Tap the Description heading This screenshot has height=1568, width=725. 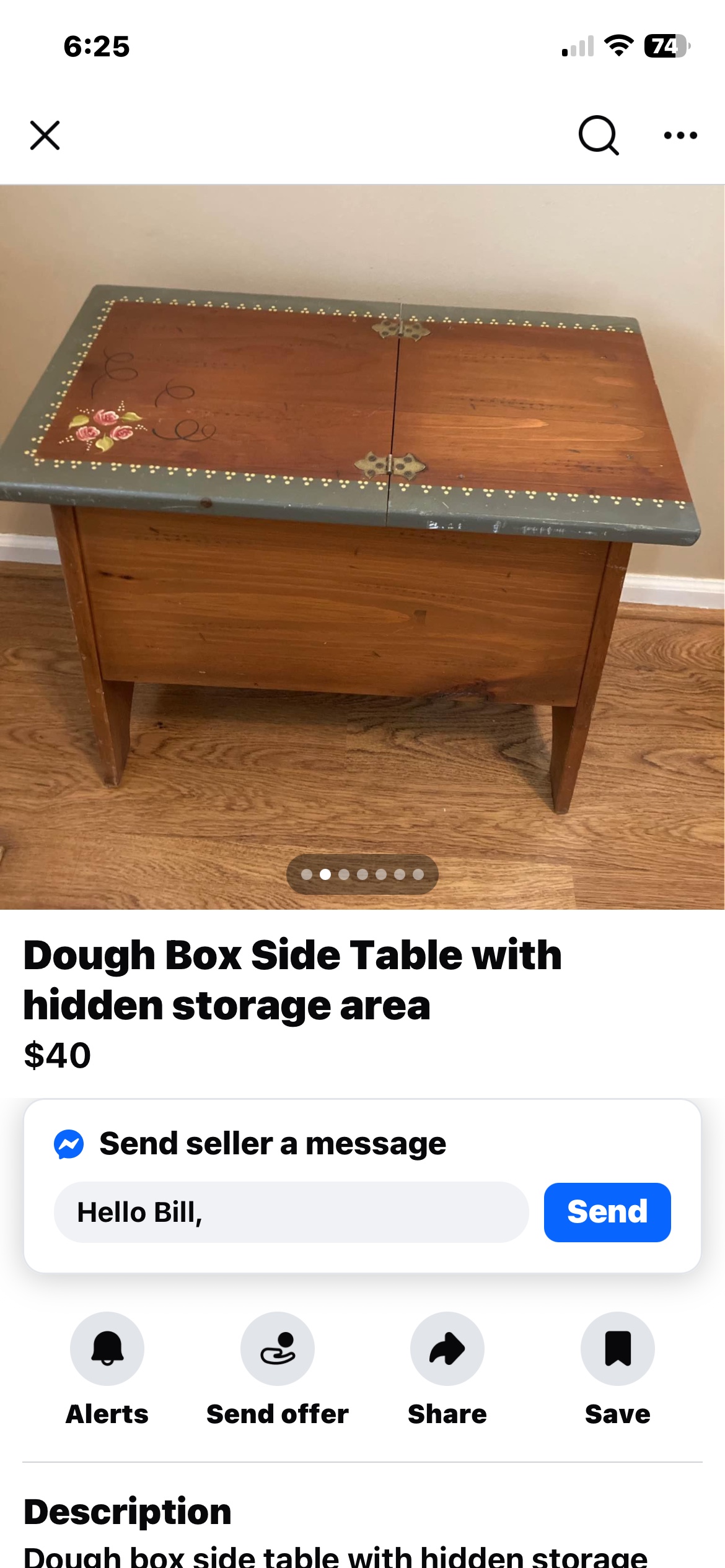[x=127, y=1511]
